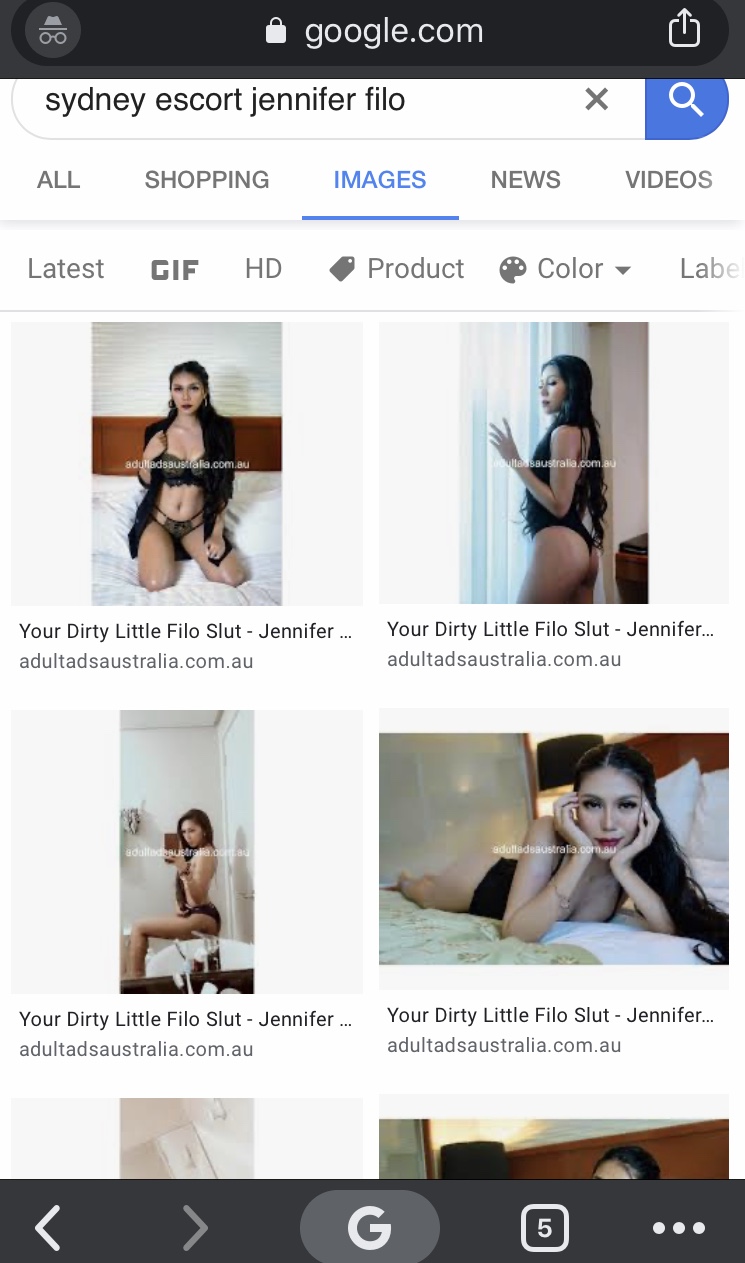The image size is (745, 1263).
Task: Open the browser three-dot menu
Action: (x=679, y=1227)
